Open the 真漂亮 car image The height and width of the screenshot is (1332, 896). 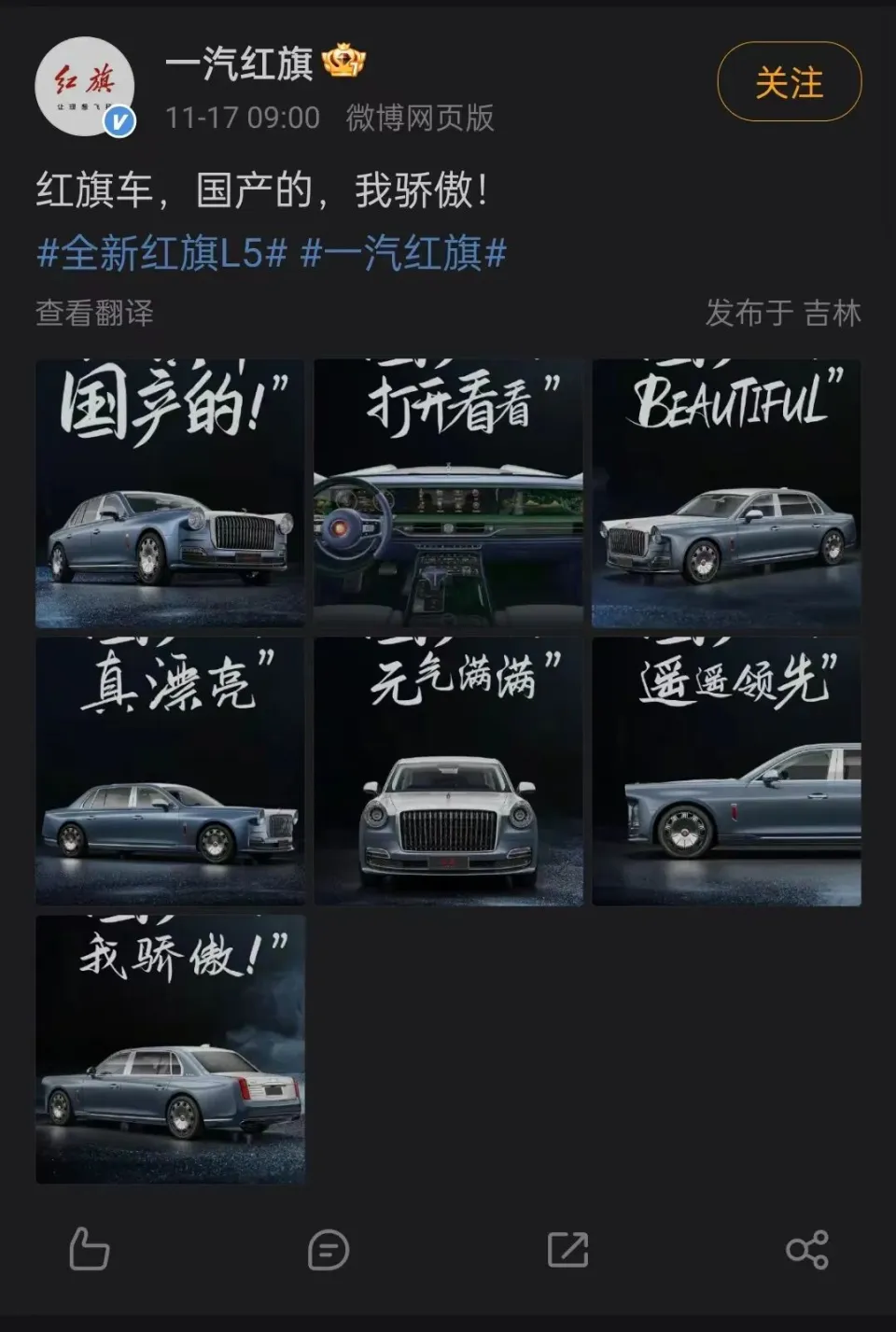[170, 771]
